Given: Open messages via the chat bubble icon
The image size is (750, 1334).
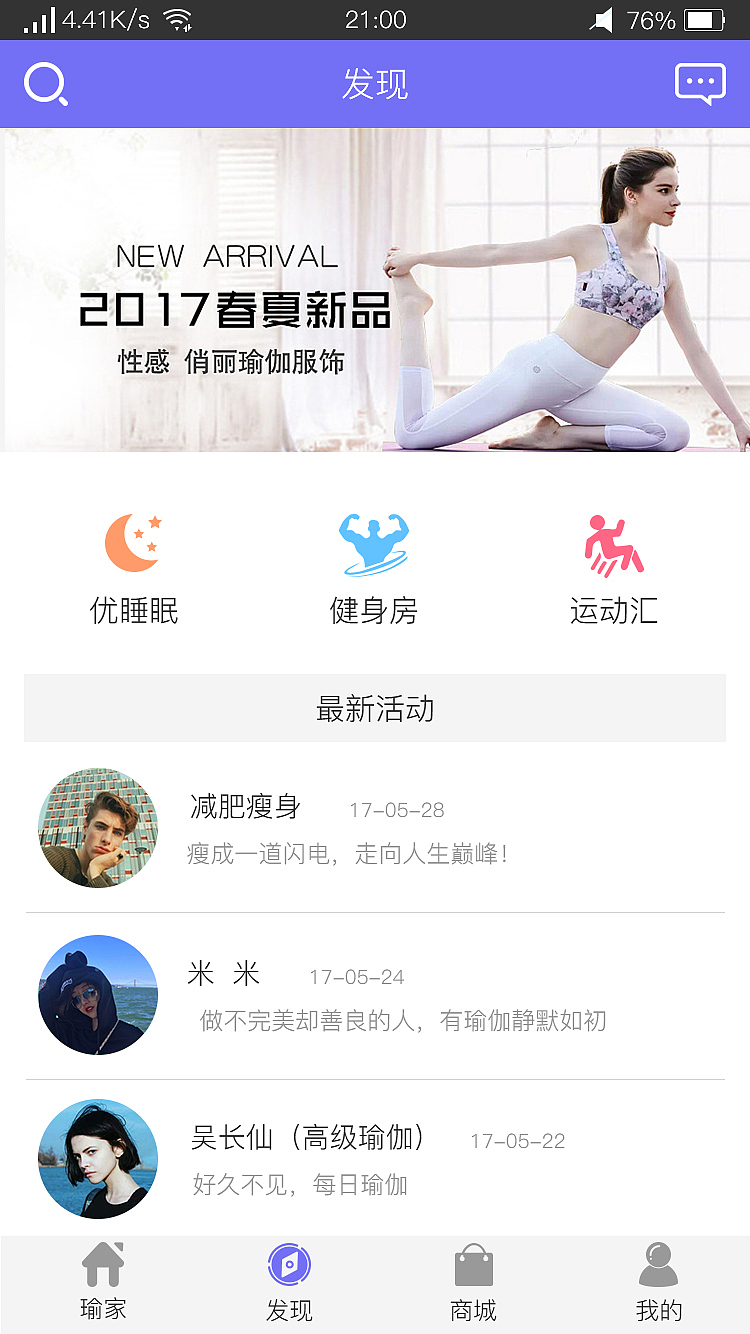Looking at the screenshot, I should 701,84.
